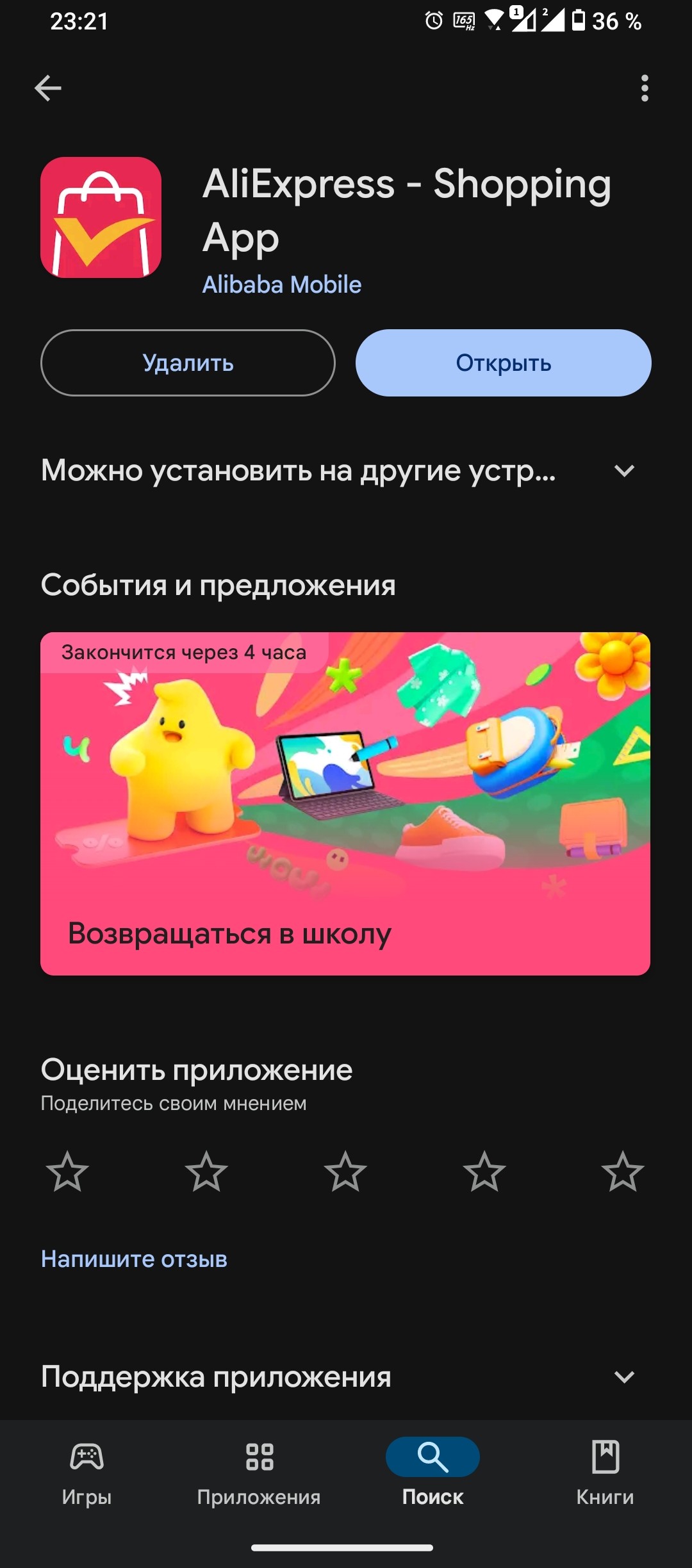
Task: Open the three-dot overflow menu
Action: pyautogui.click(x=645, y=88)
